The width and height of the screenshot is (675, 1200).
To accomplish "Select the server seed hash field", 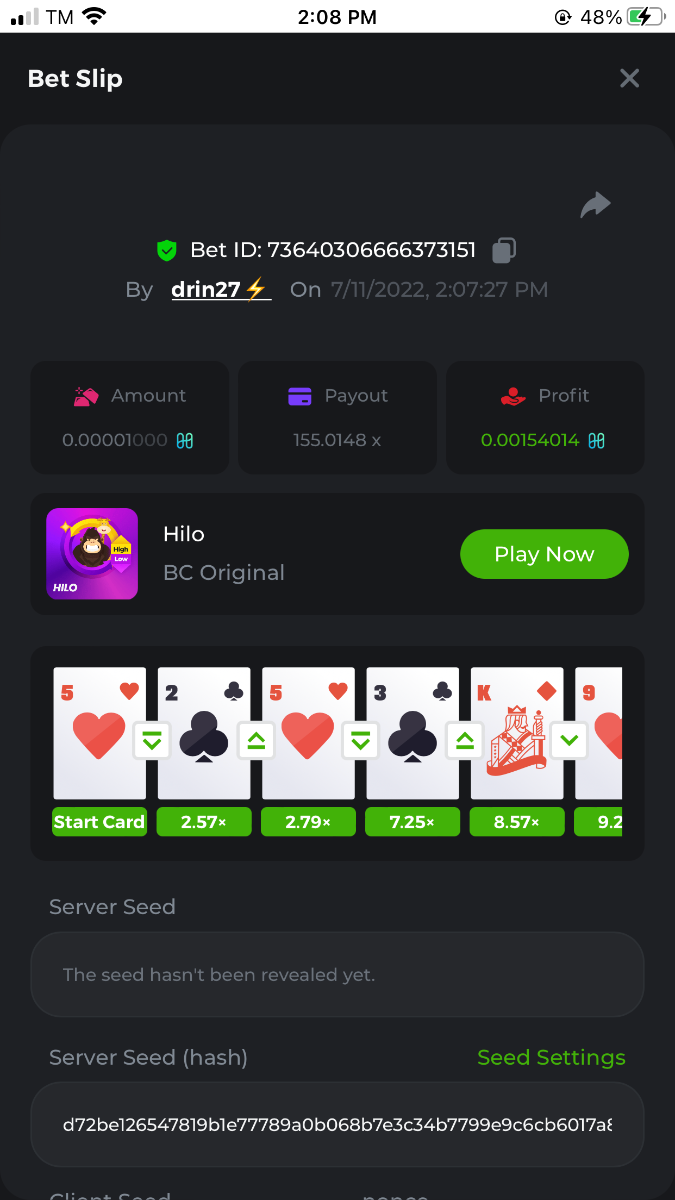I will 337,1124.
